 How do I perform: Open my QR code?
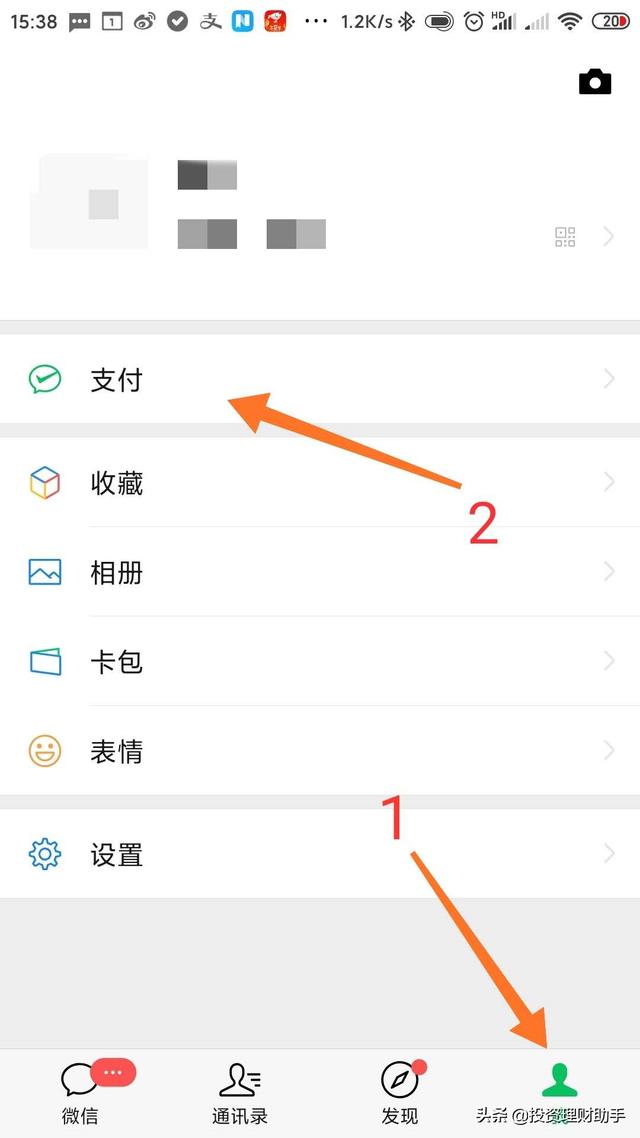coord(565,237)
